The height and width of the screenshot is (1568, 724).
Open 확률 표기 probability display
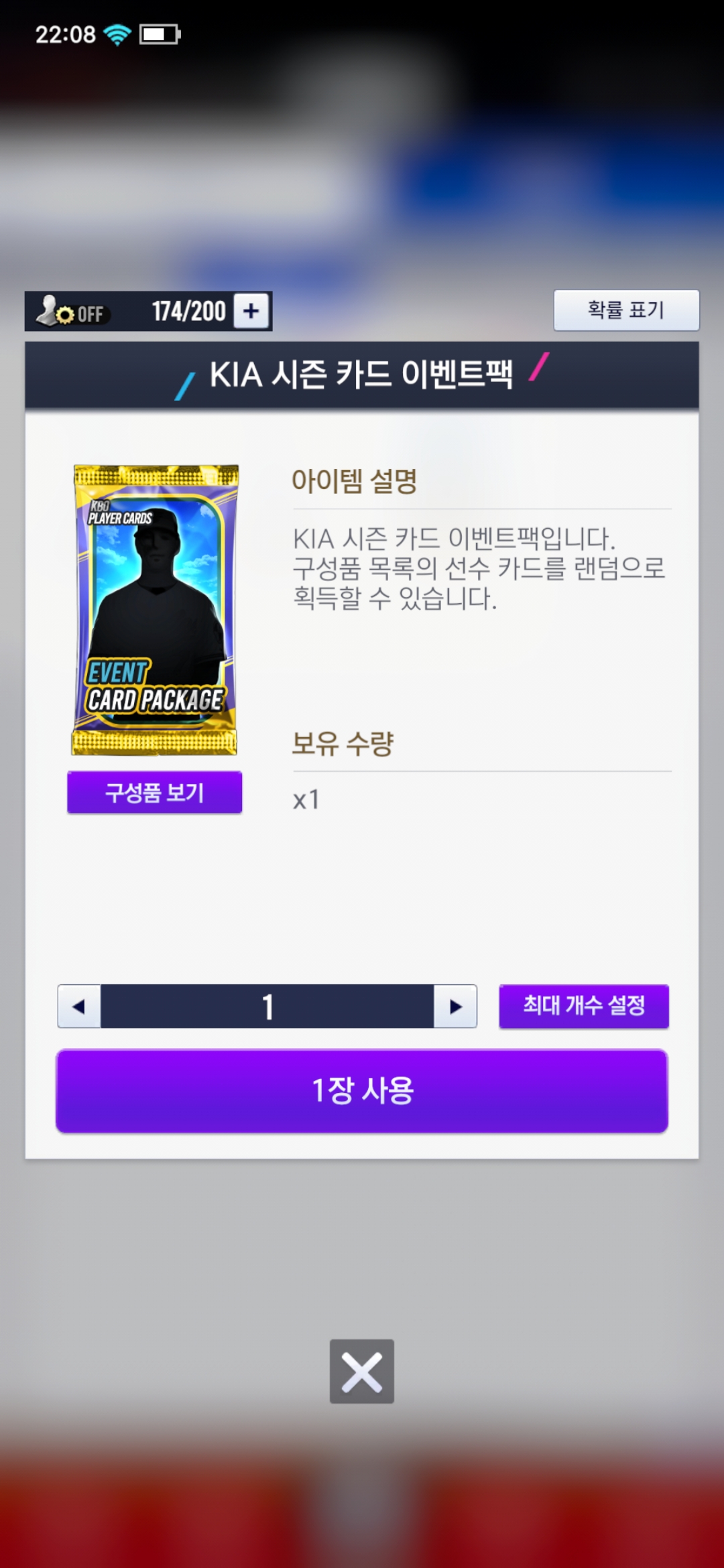pos(626,310)
